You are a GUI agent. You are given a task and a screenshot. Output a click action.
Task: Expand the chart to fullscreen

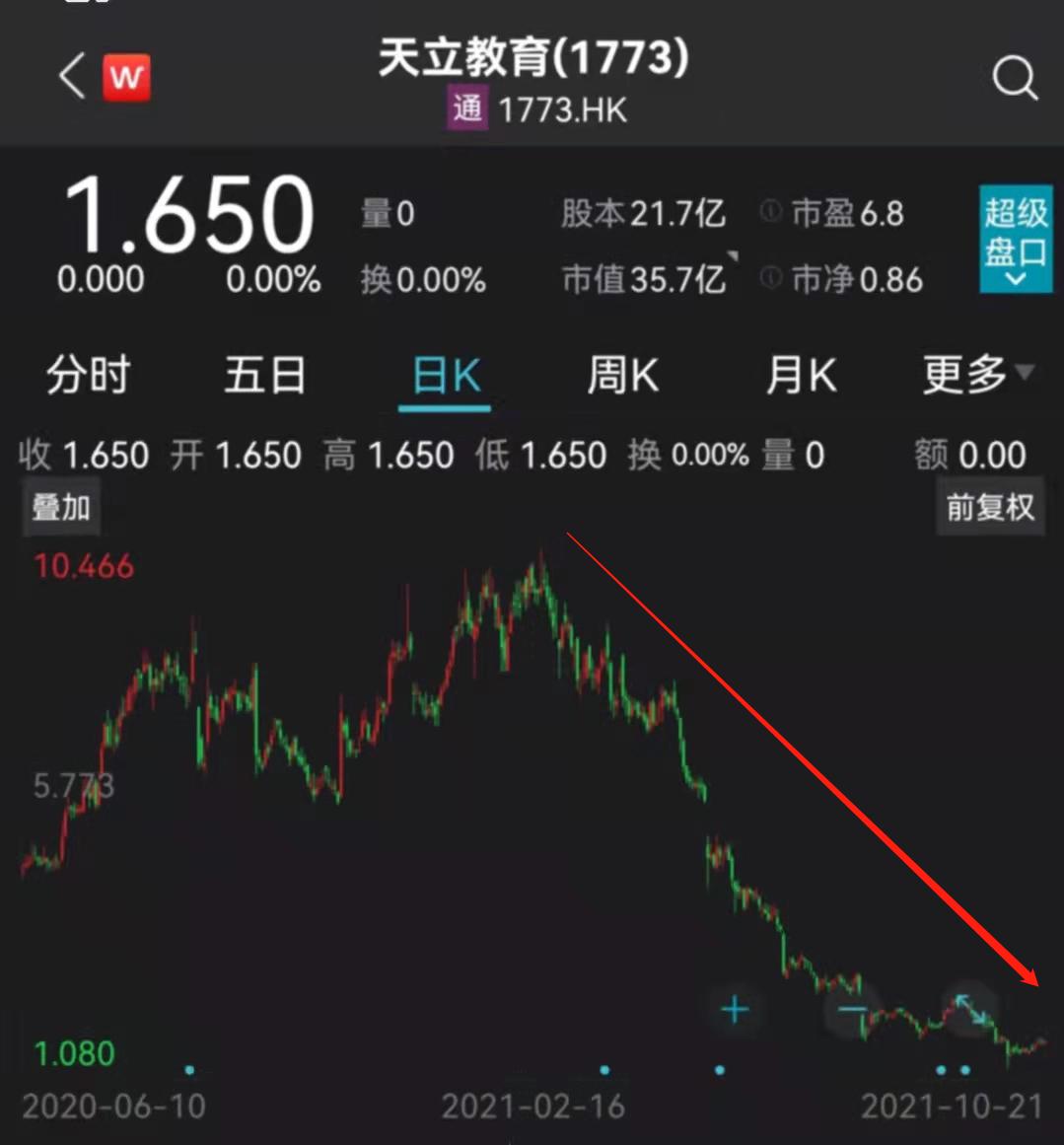pos(969,1010)
